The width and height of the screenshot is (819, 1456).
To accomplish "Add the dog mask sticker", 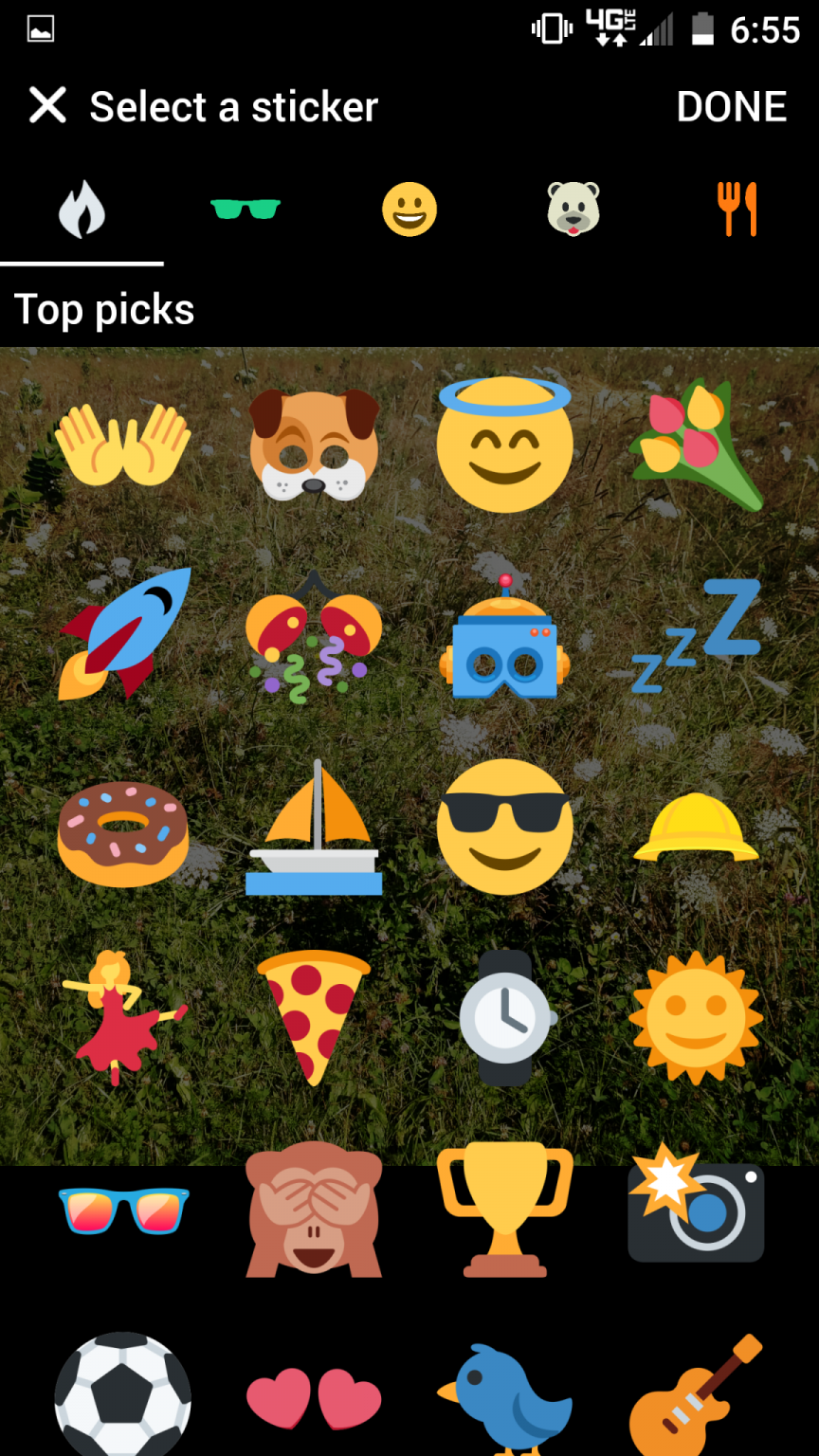I will [314, 445].
